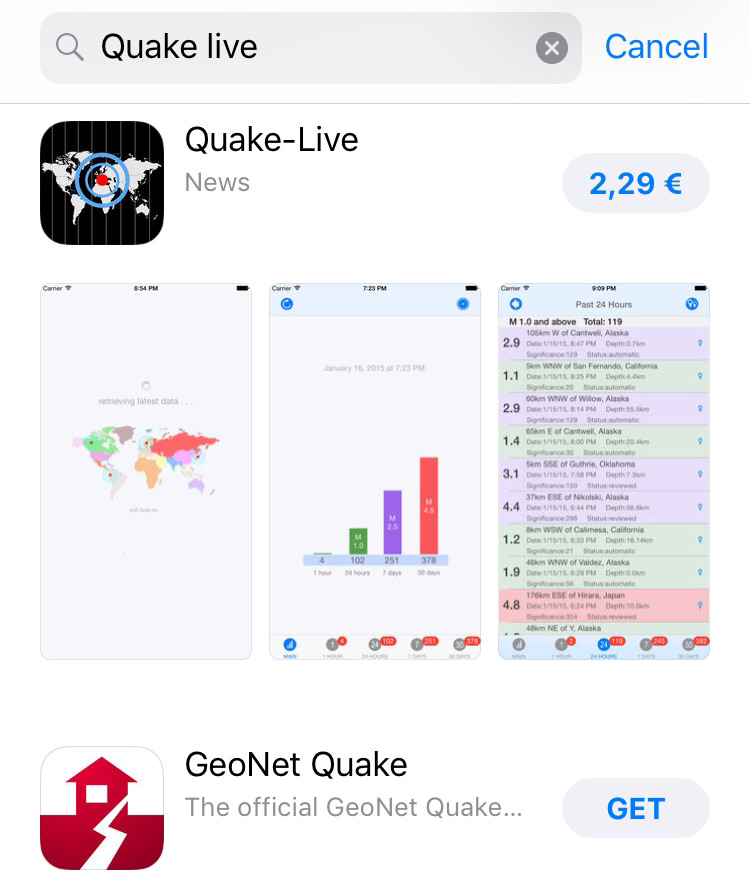
Task: Cancel the App Store search
Action: 656,46
